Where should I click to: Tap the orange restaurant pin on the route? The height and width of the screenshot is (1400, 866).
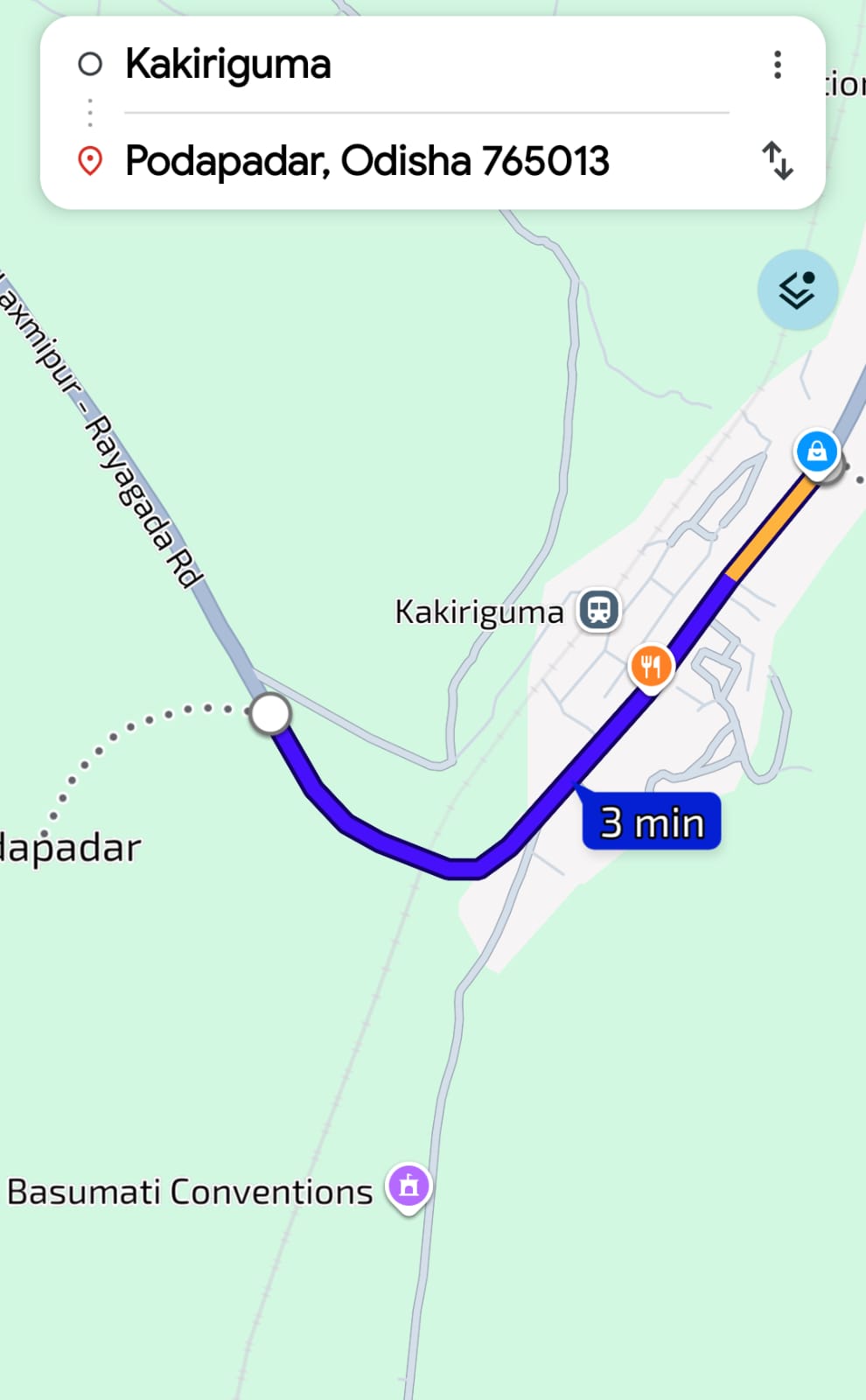point(651,667)
